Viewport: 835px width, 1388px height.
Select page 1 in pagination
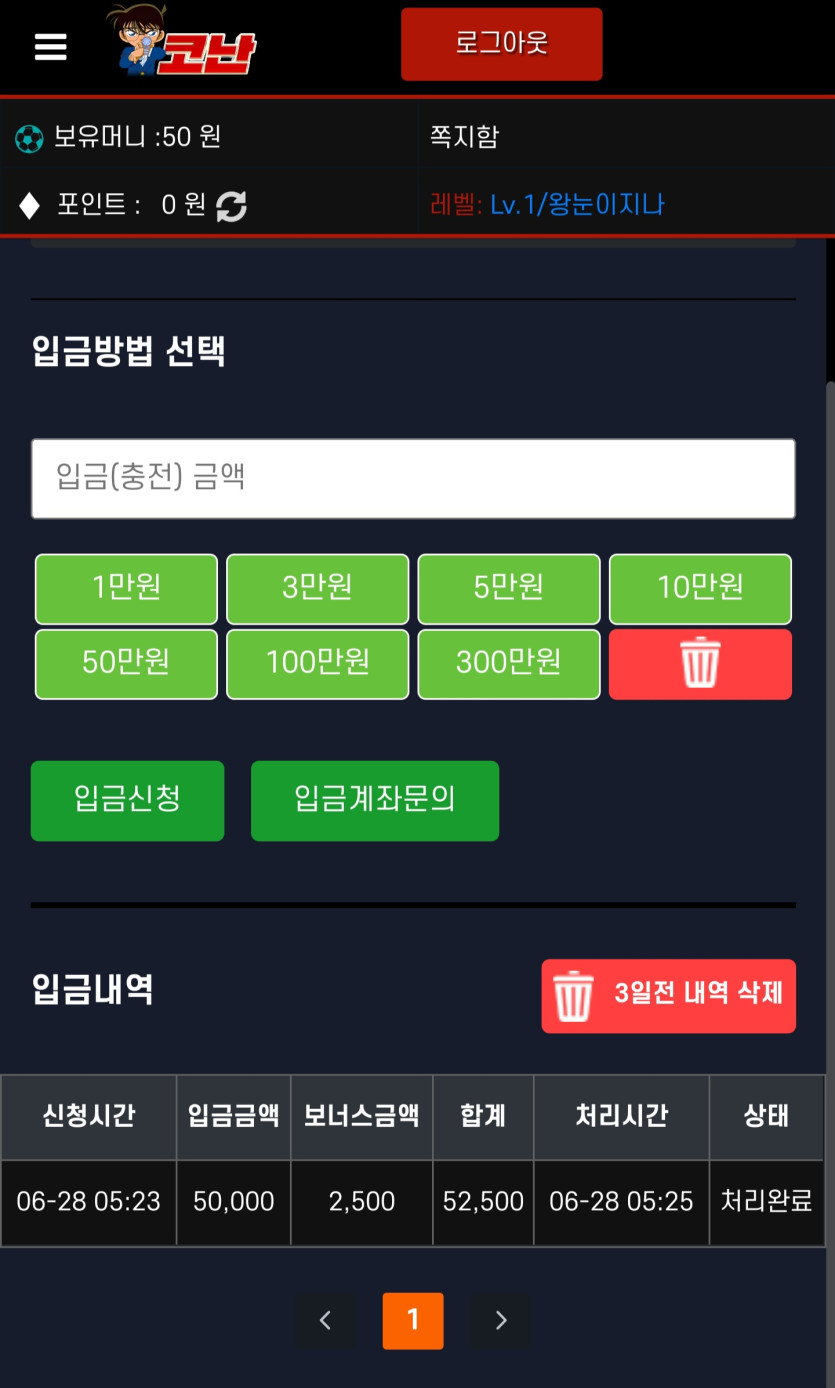pos(413,1320)
